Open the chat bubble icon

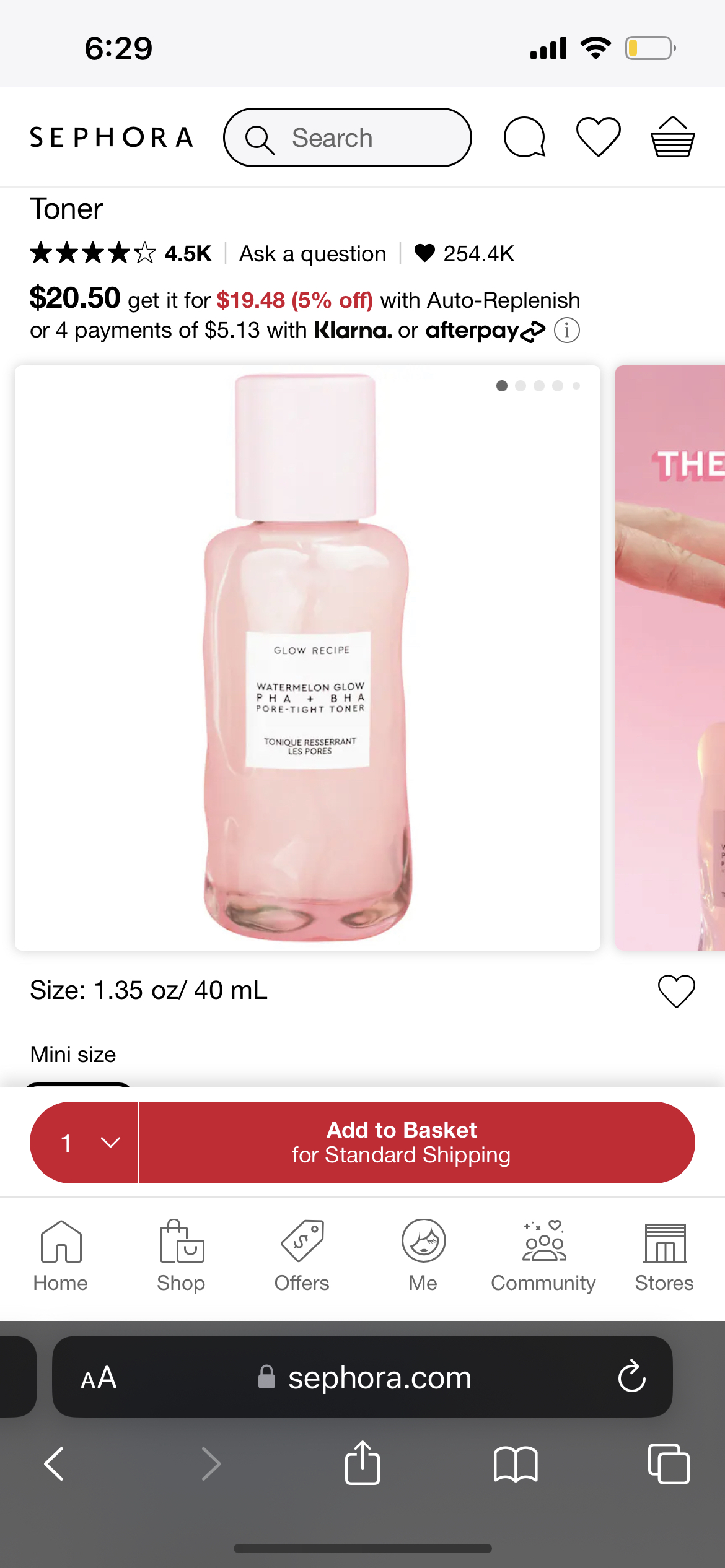(x=524, y=137)
